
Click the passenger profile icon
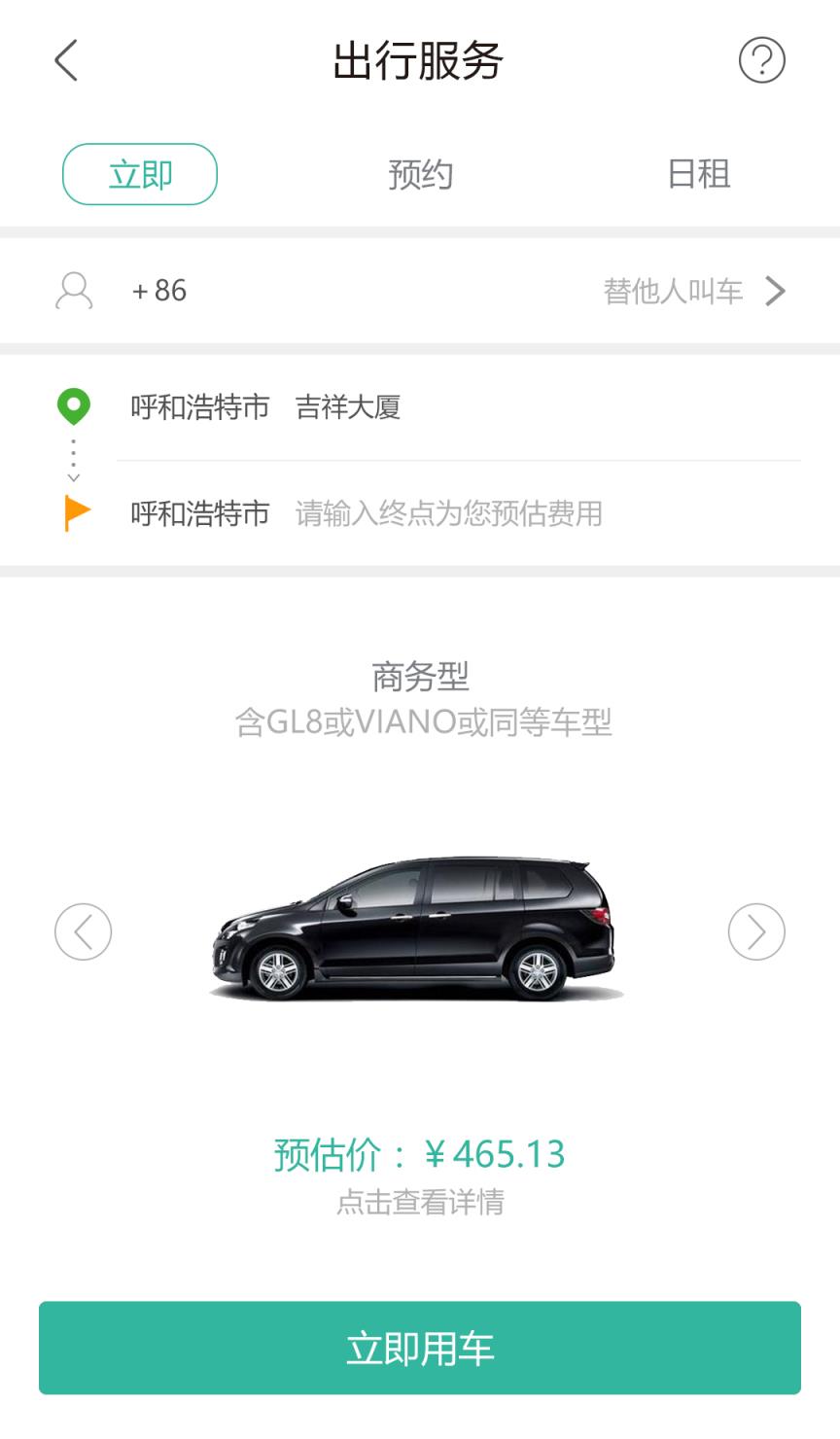[x=73, y=290]
